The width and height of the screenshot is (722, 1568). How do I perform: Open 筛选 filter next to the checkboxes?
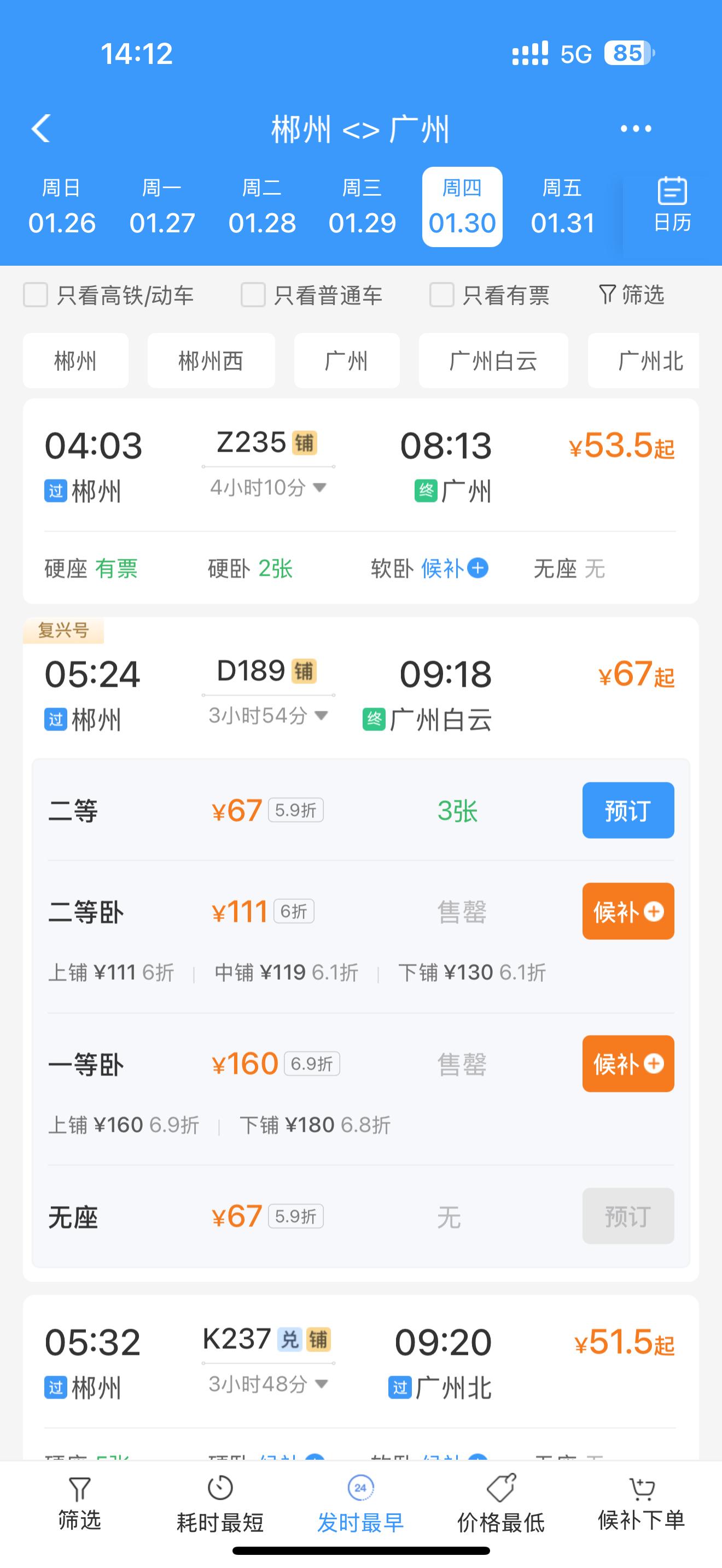coord(631,295)
